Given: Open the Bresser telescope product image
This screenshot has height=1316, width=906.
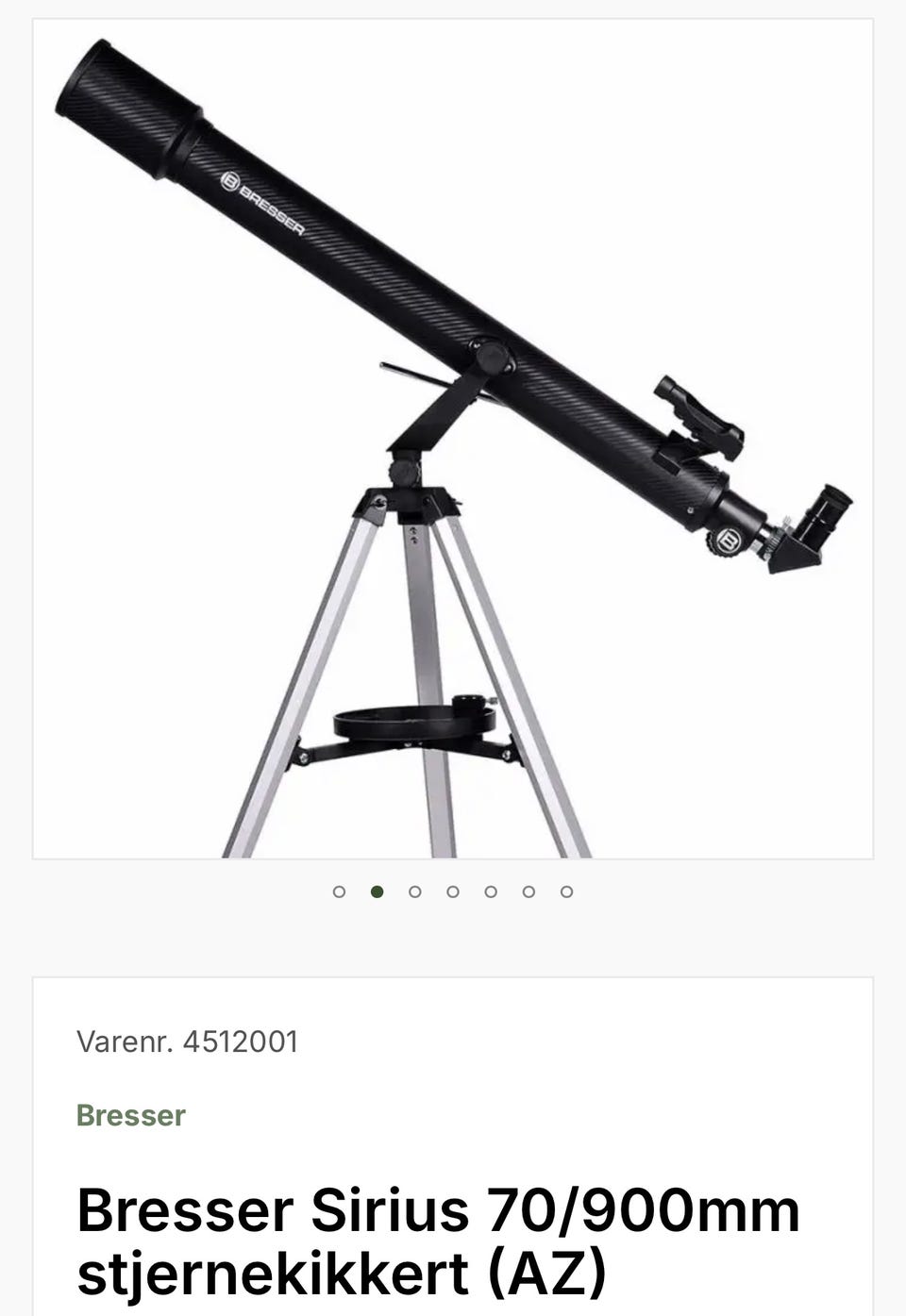Looking at the screenshot, I should [x=453, y=439].
